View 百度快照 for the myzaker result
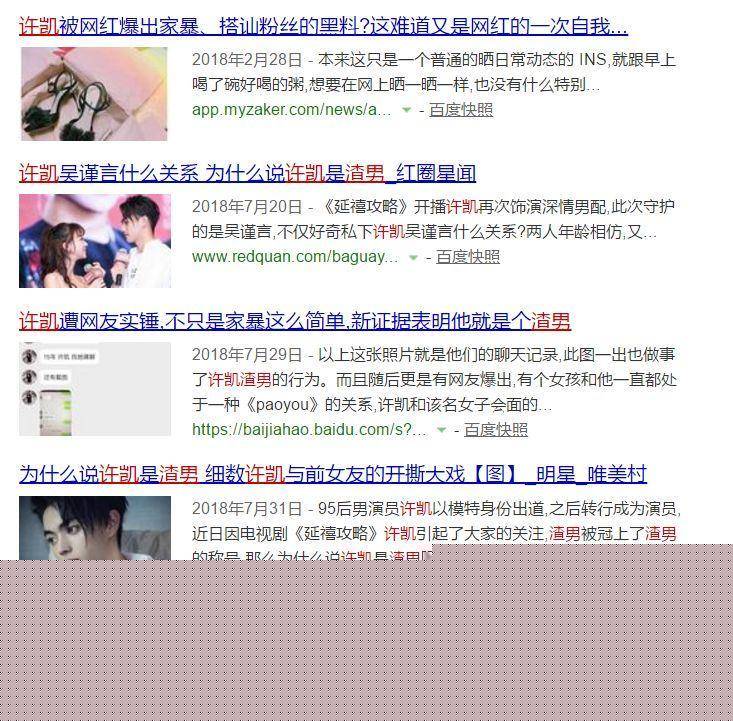733x721 pixels. tap(461, 110)
